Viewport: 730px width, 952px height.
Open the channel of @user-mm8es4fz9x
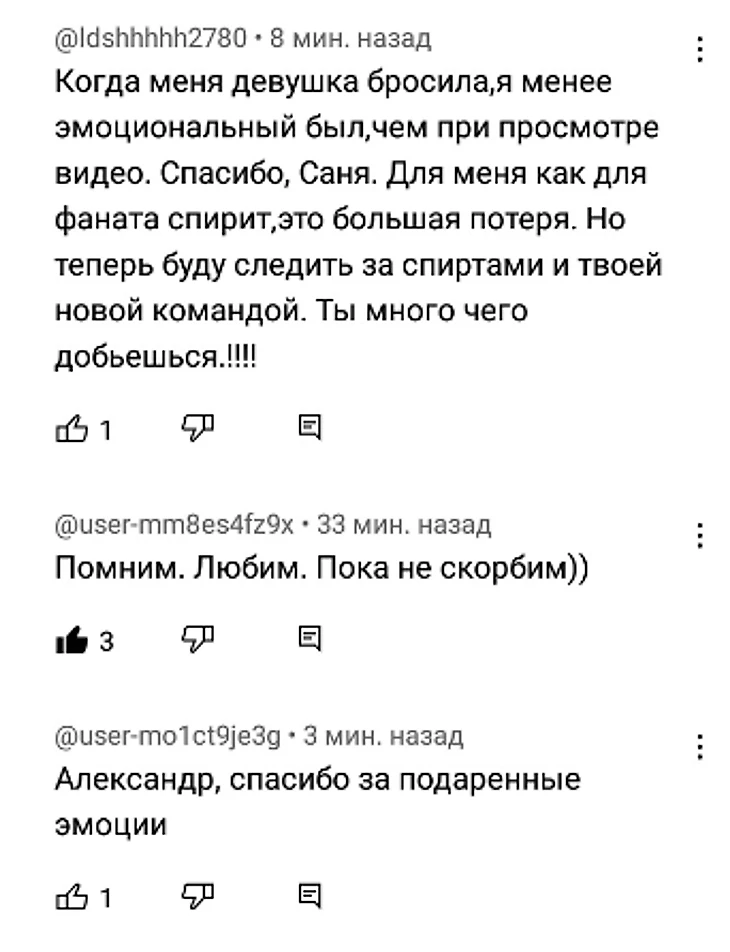[174, 524]
